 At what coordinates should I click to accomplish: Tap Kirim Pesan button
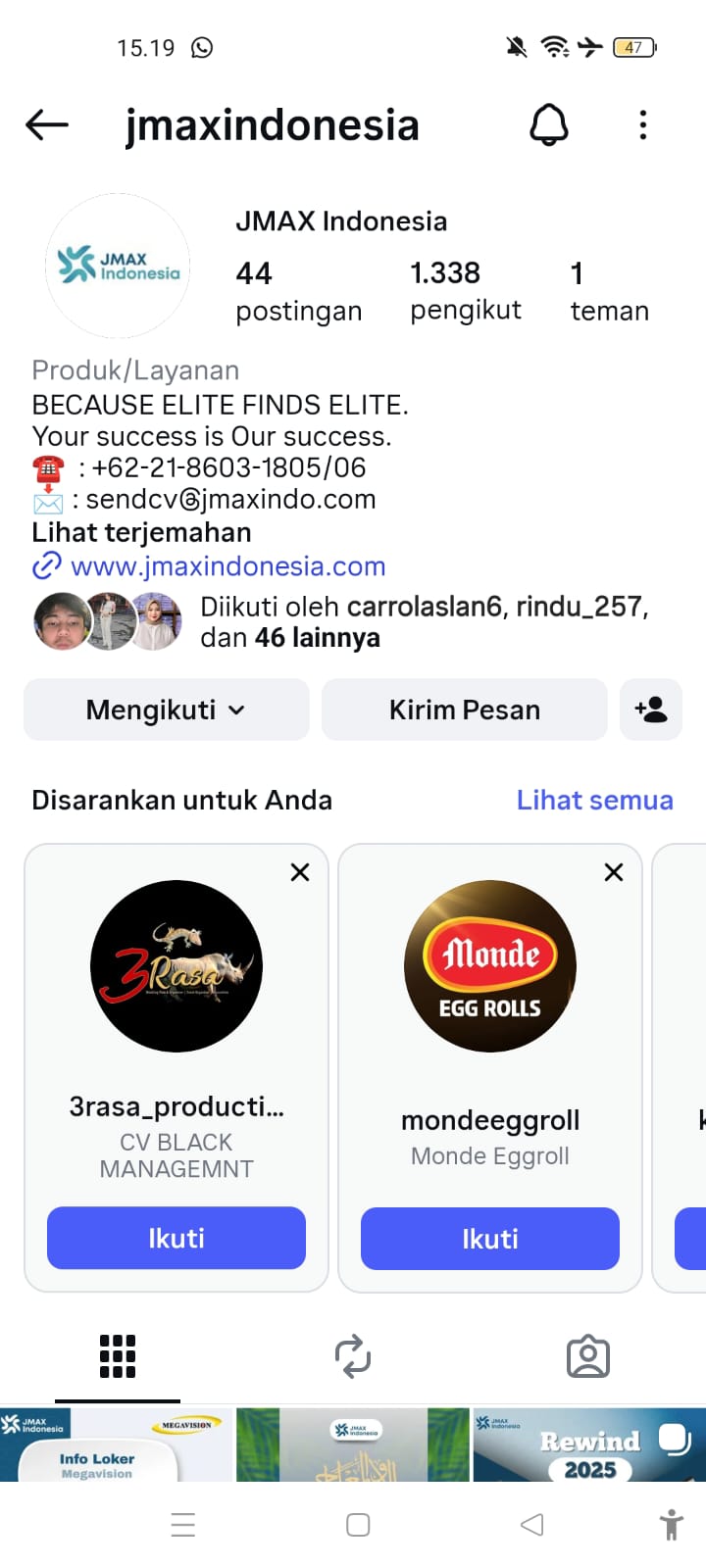[464, 710]
